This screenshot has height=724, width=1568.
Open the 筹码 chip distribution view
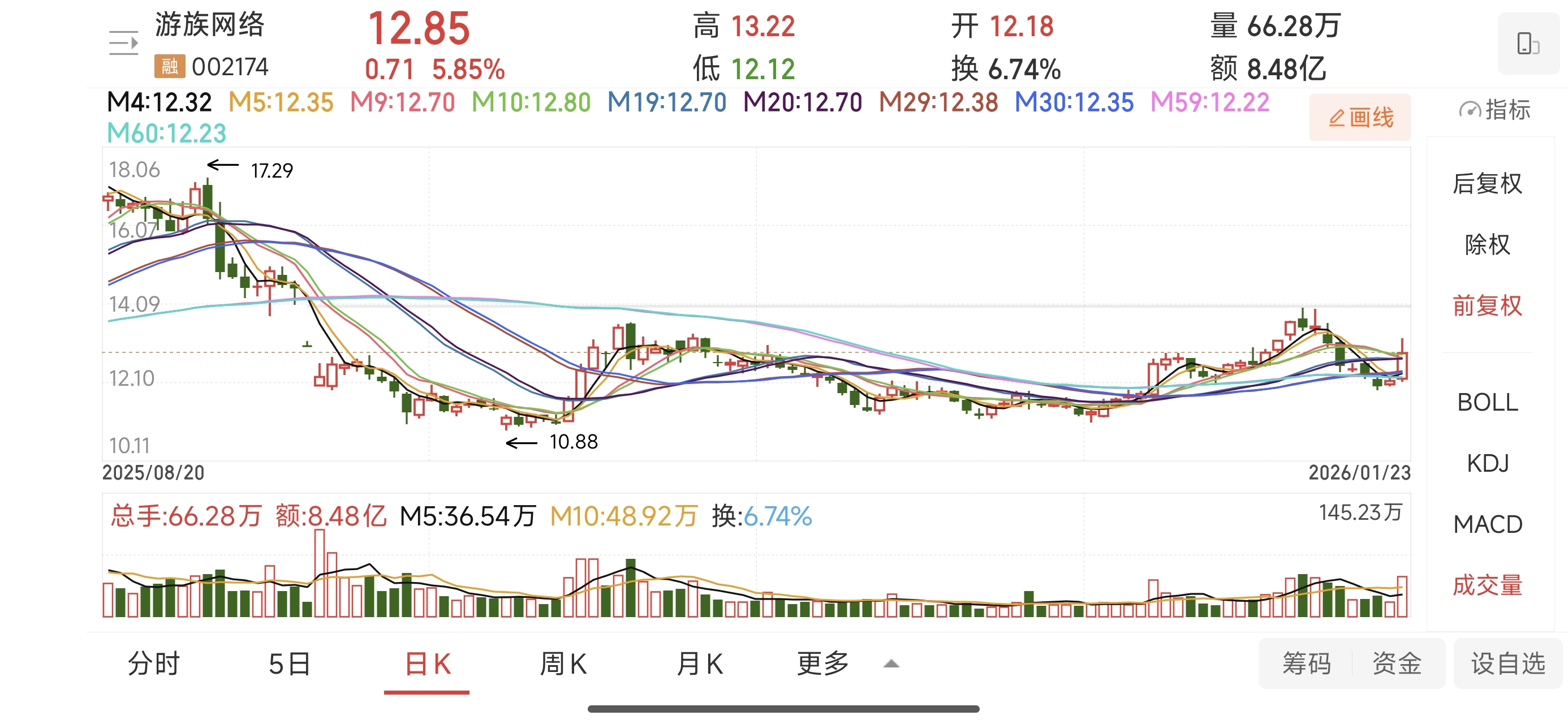pyautogui.click(x=1306, y=663)
